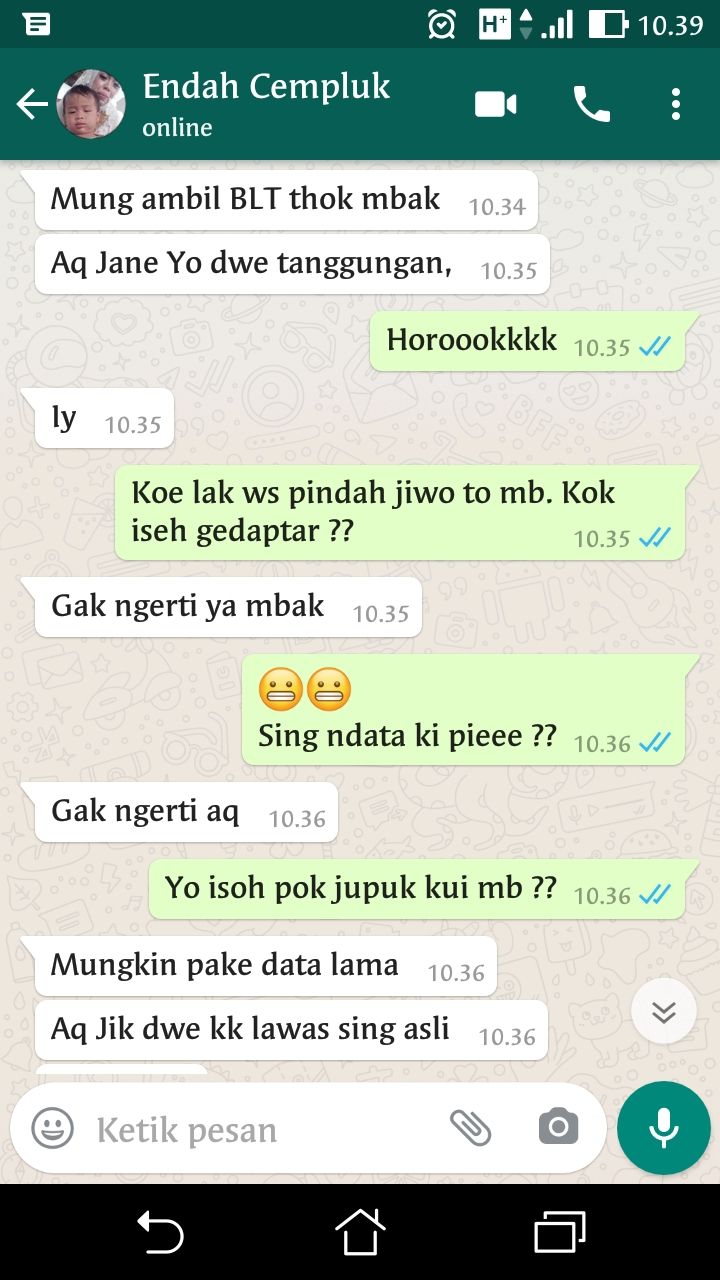720x1280 pixels.
Task: Tap the system home button
Action: click(360, 1232)
